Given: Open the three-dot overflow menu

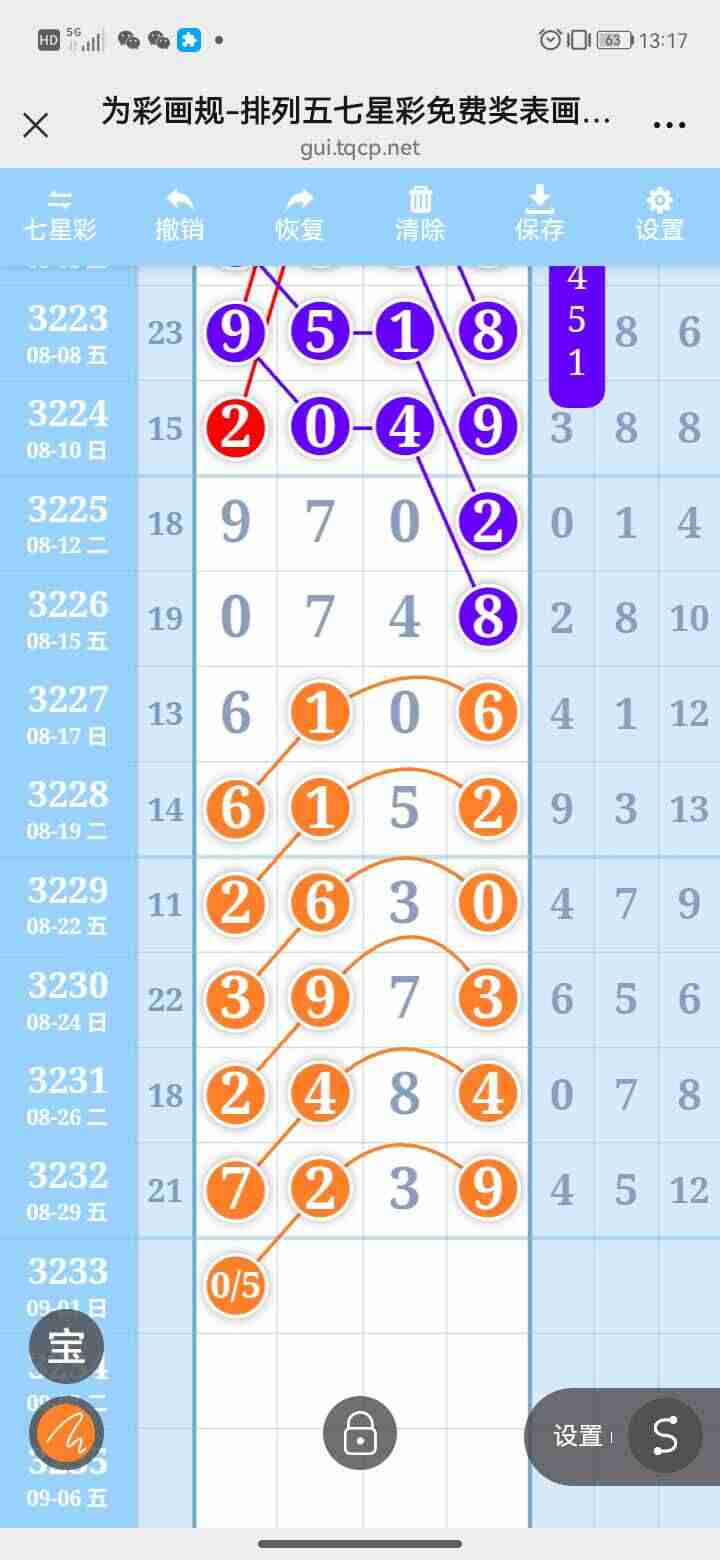Looking at the screenshot, I should pyautogui.click(x=668, y=126).
